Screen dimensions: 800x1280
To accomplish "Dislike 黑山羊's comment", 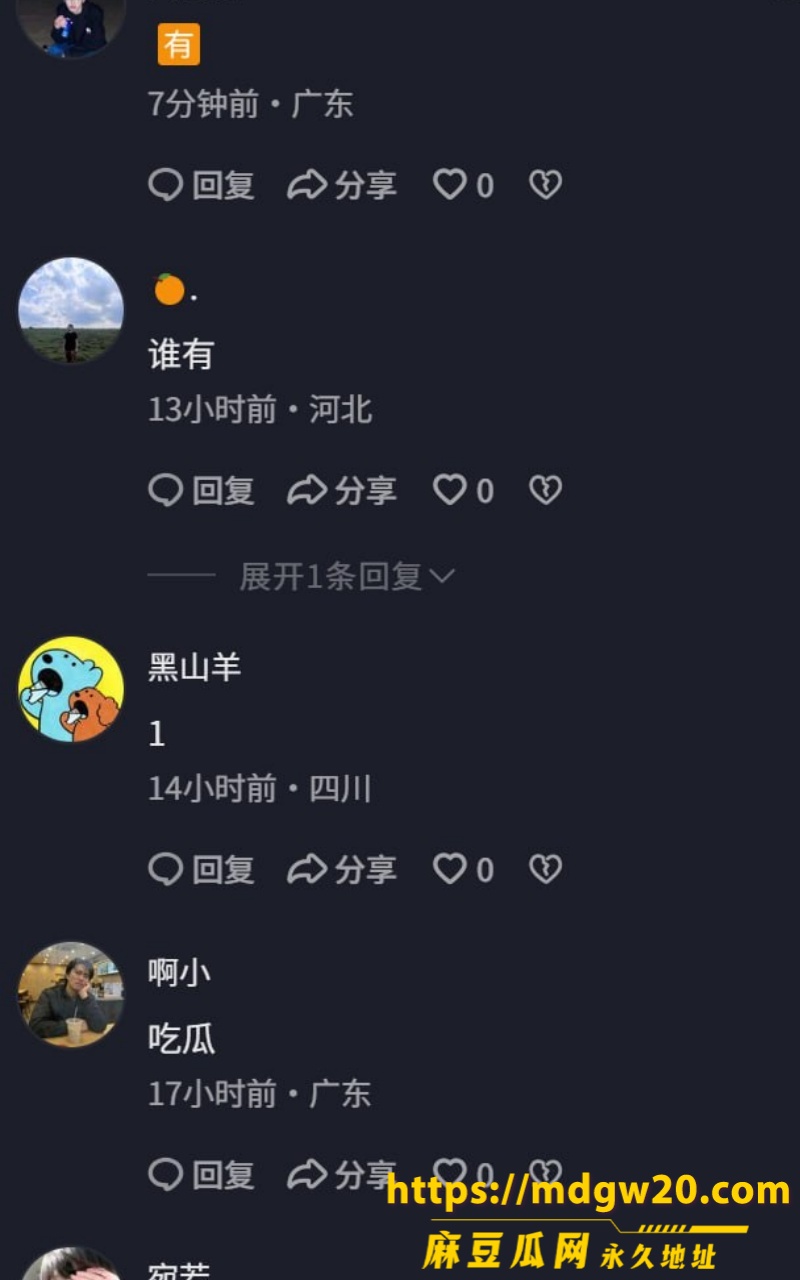I will (545, 869).
